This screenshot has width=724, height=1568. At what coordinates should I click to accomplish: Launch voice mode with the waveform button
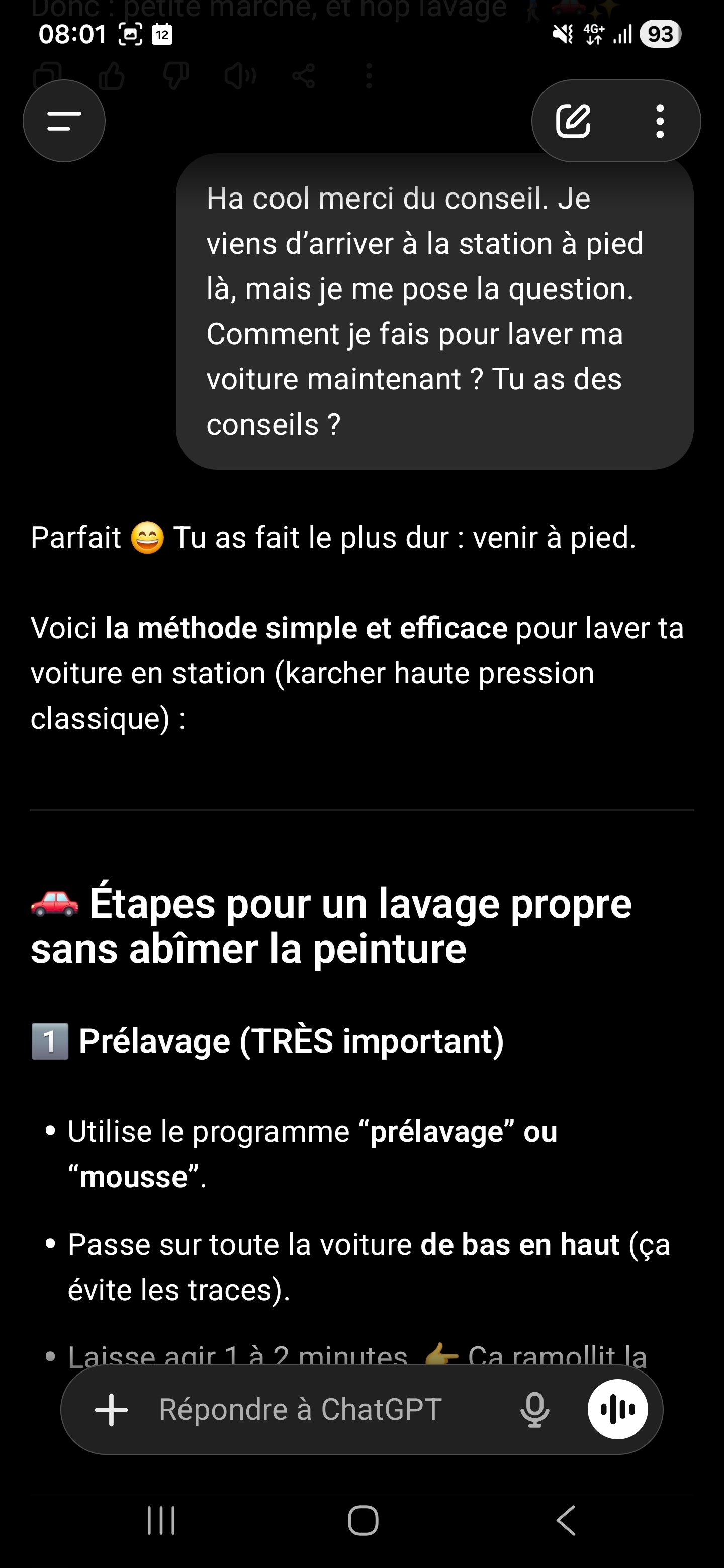tap(617, 1409)
